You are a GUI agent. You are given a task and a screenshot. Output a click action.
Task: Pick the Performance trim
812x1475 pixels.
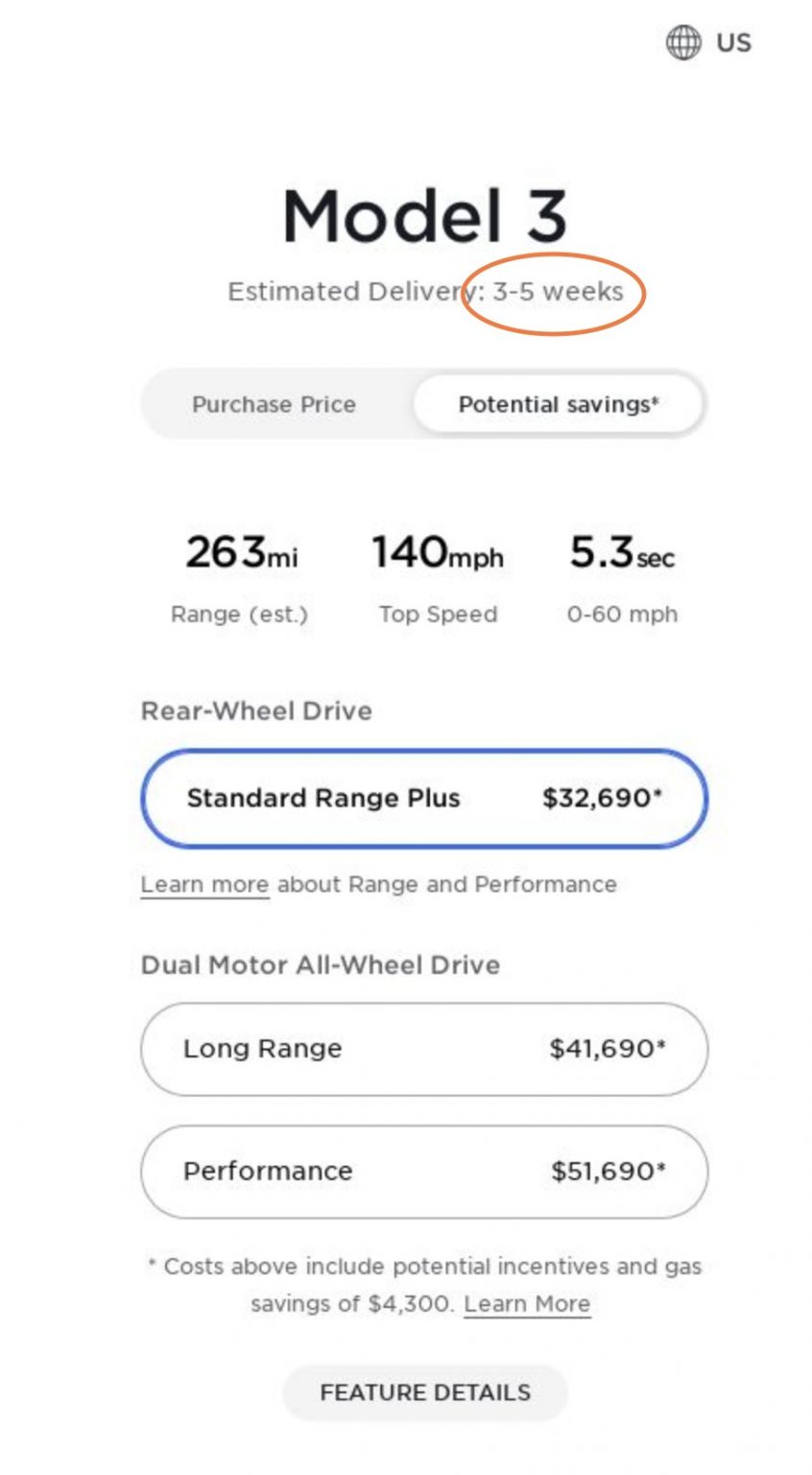pyautogui.click(x=424, y=1172)
